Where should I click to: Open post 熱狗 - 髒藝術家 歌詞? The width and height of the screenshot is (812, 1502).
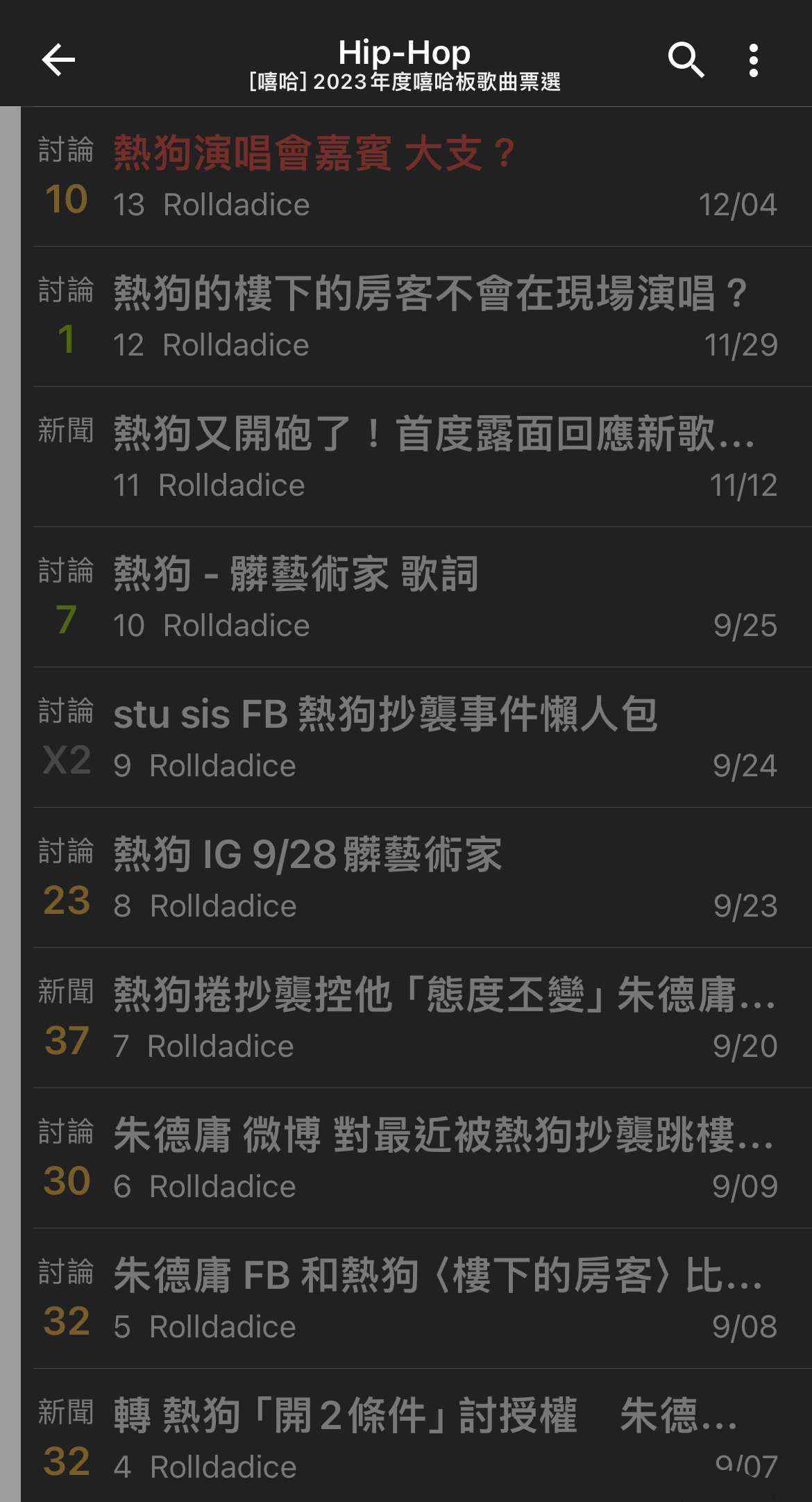tap(416, 597)
